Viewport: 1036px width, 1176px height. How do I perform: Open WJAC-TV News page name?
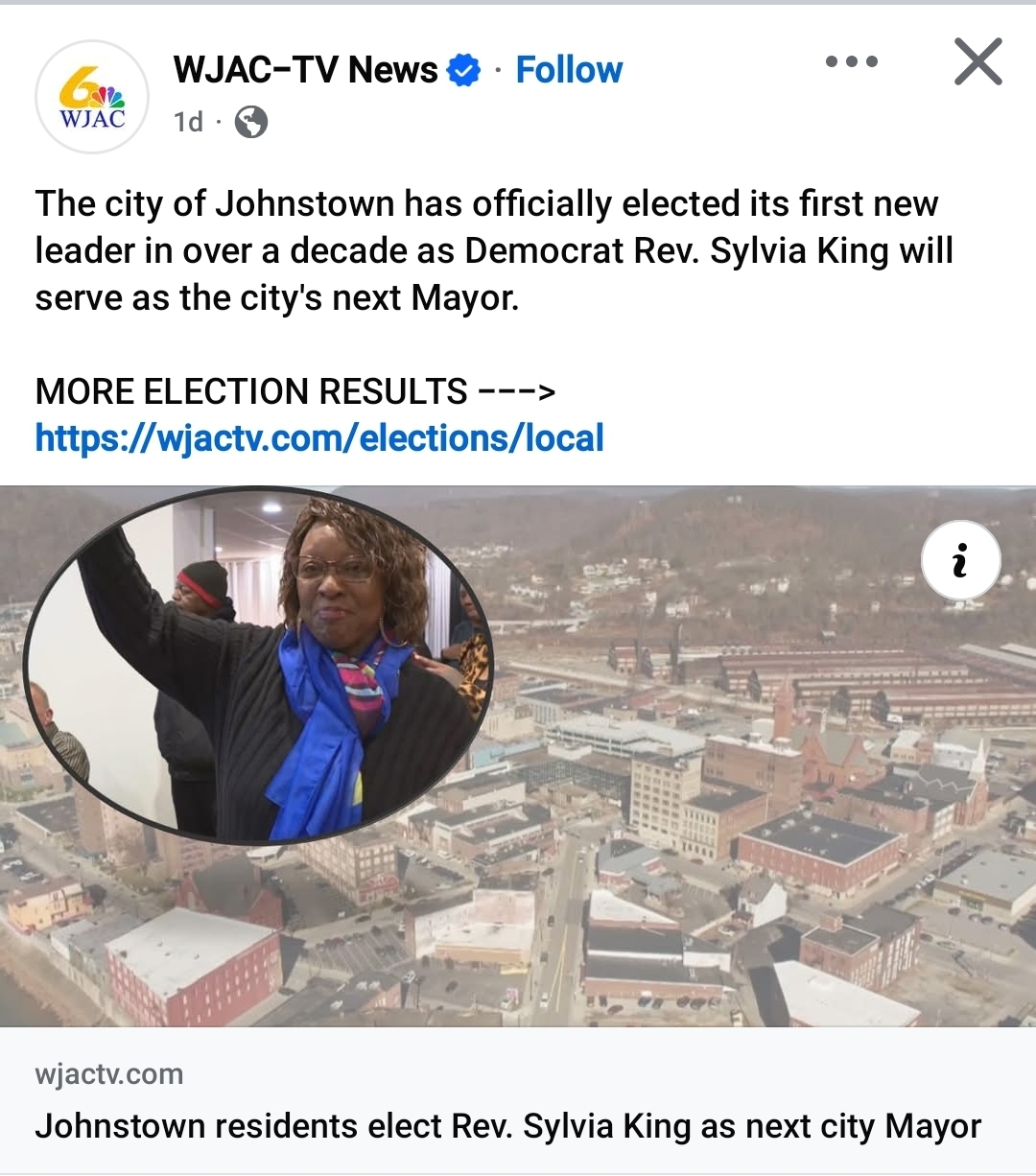[305, 70]
